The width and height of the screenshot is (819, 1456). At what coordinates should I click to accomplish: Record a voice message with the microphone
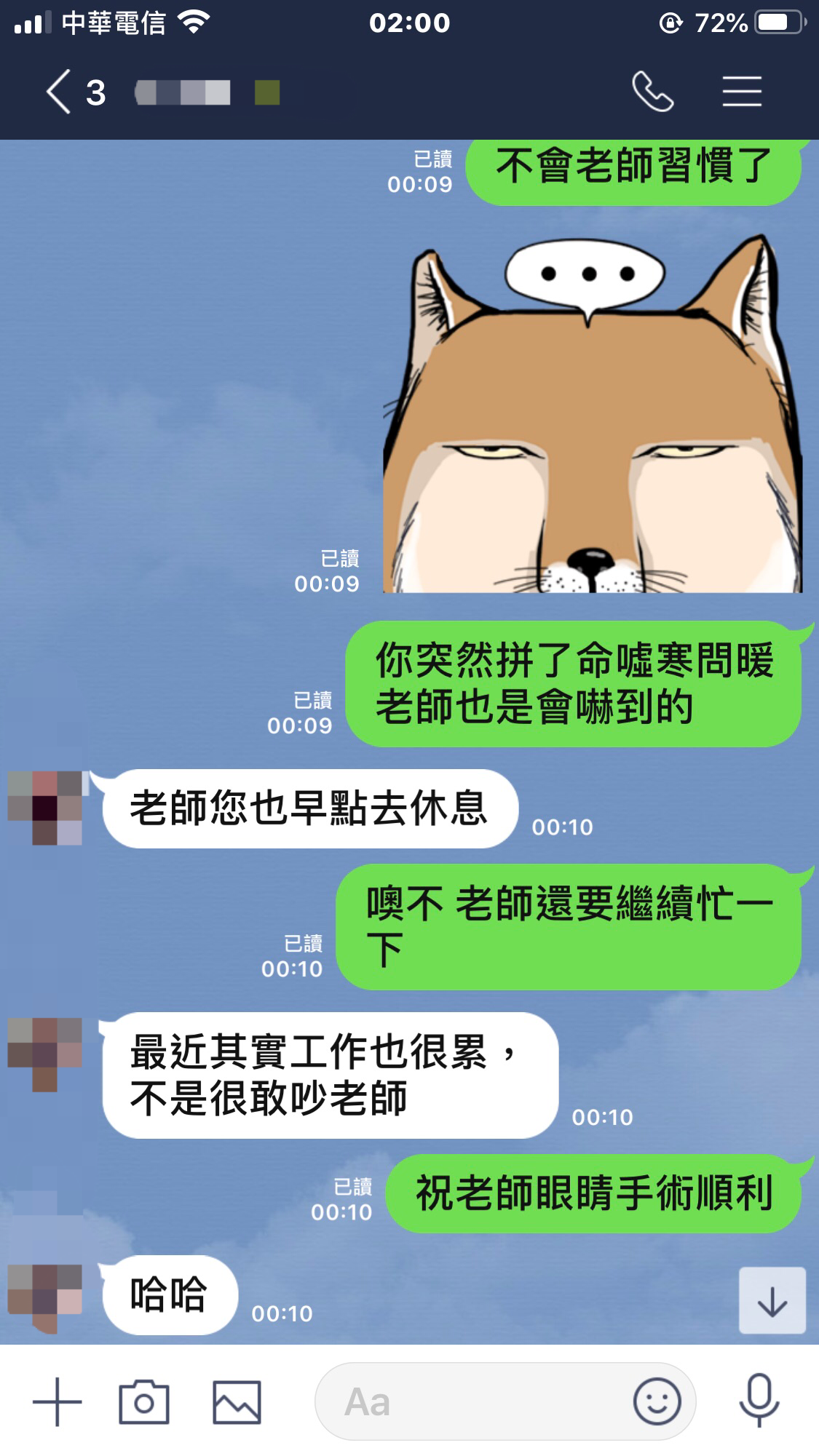pyautogui.click(x=759, y=1401)
